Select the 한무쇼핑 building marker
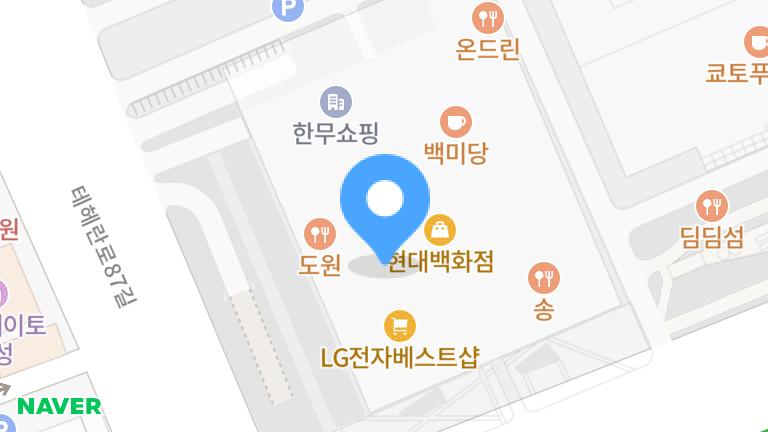Viewport: 768px width, 432px height. click(336, 101)
